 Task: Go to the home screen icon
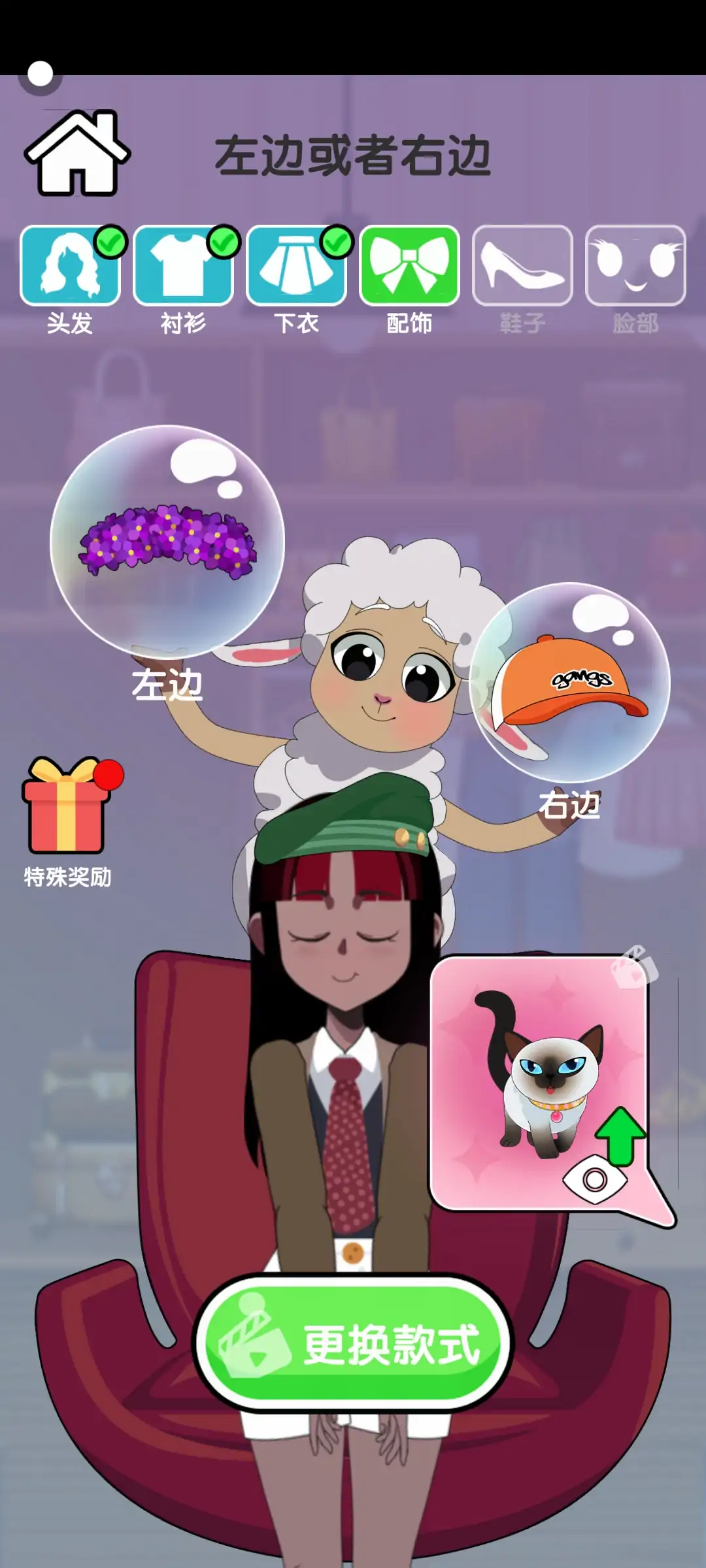pos(77,154)
